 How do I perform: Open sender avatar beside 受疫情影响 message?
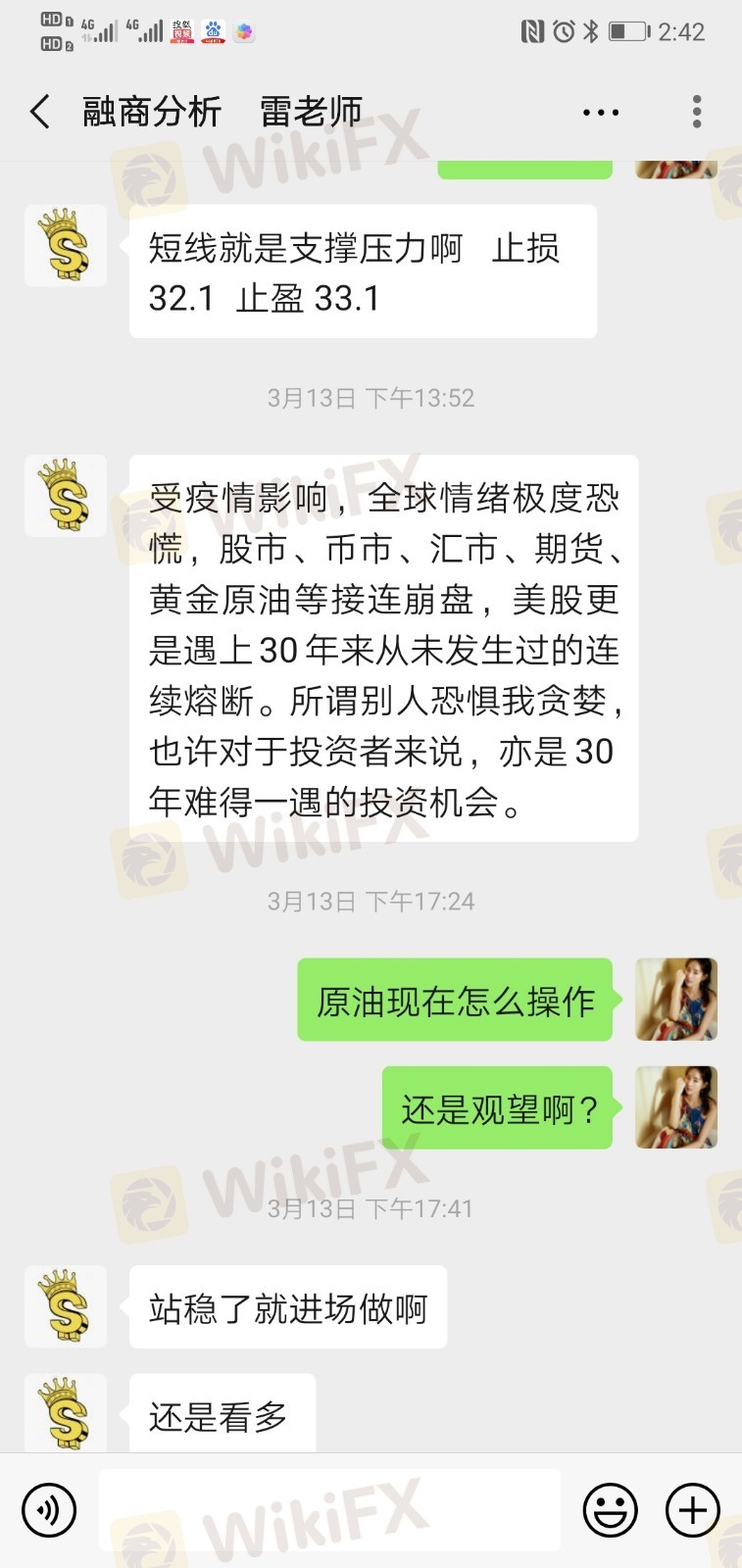pyautogui.click(x=66, y=496)
